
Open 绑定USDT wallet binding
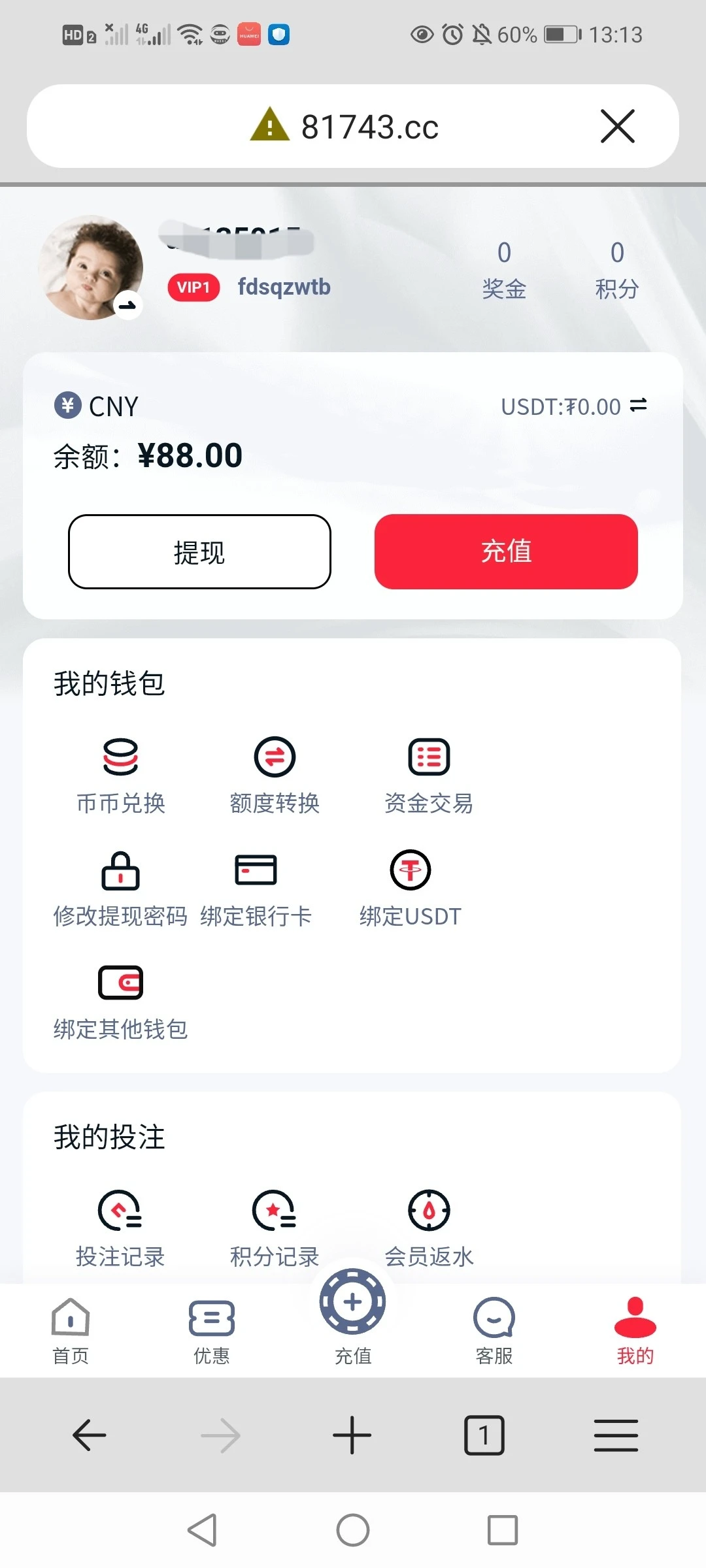[411, 887]
